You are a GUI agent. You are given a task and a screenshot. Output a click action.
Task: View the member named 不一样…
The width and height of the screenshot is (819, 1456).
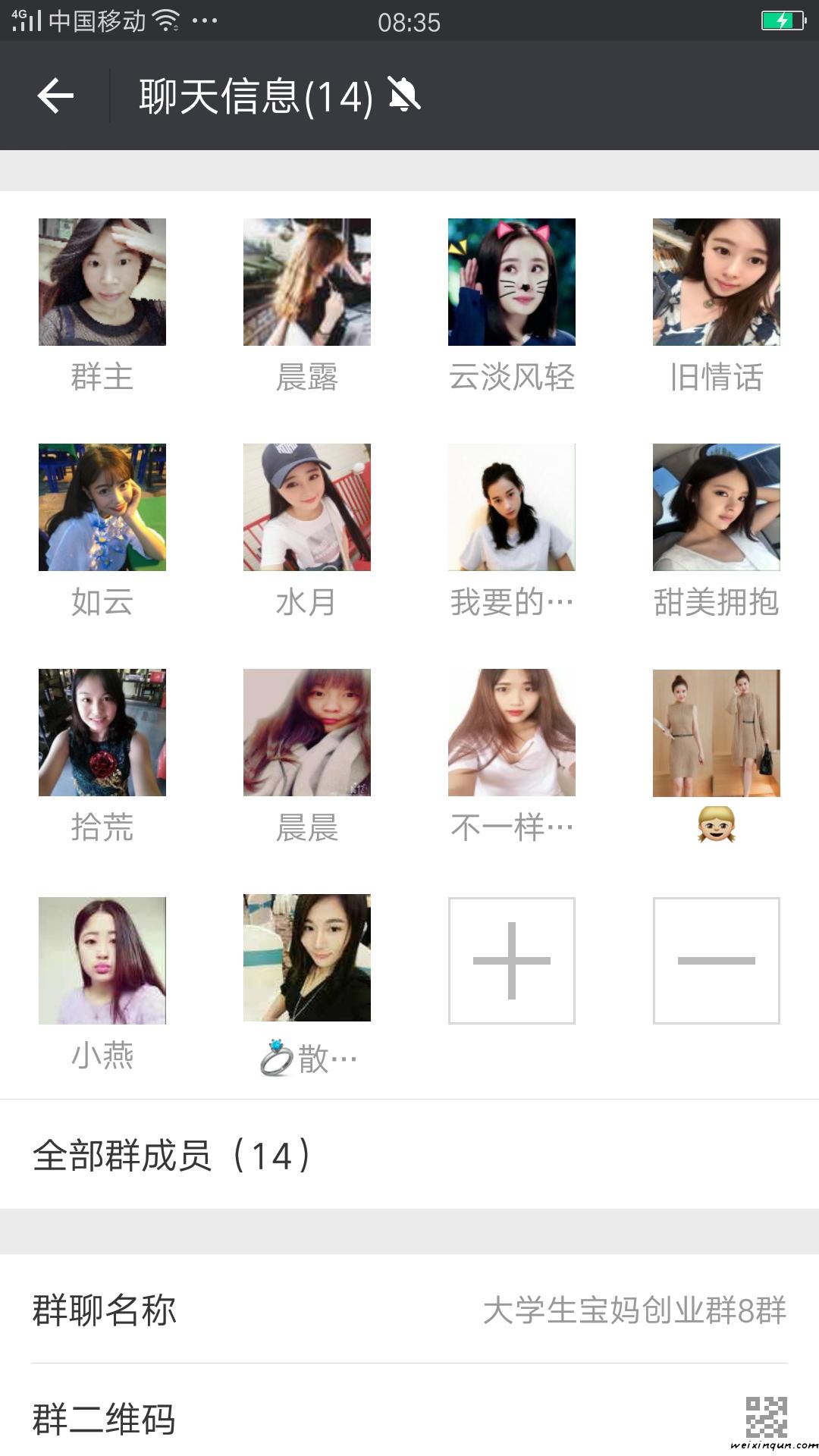[x=512, y=733]
